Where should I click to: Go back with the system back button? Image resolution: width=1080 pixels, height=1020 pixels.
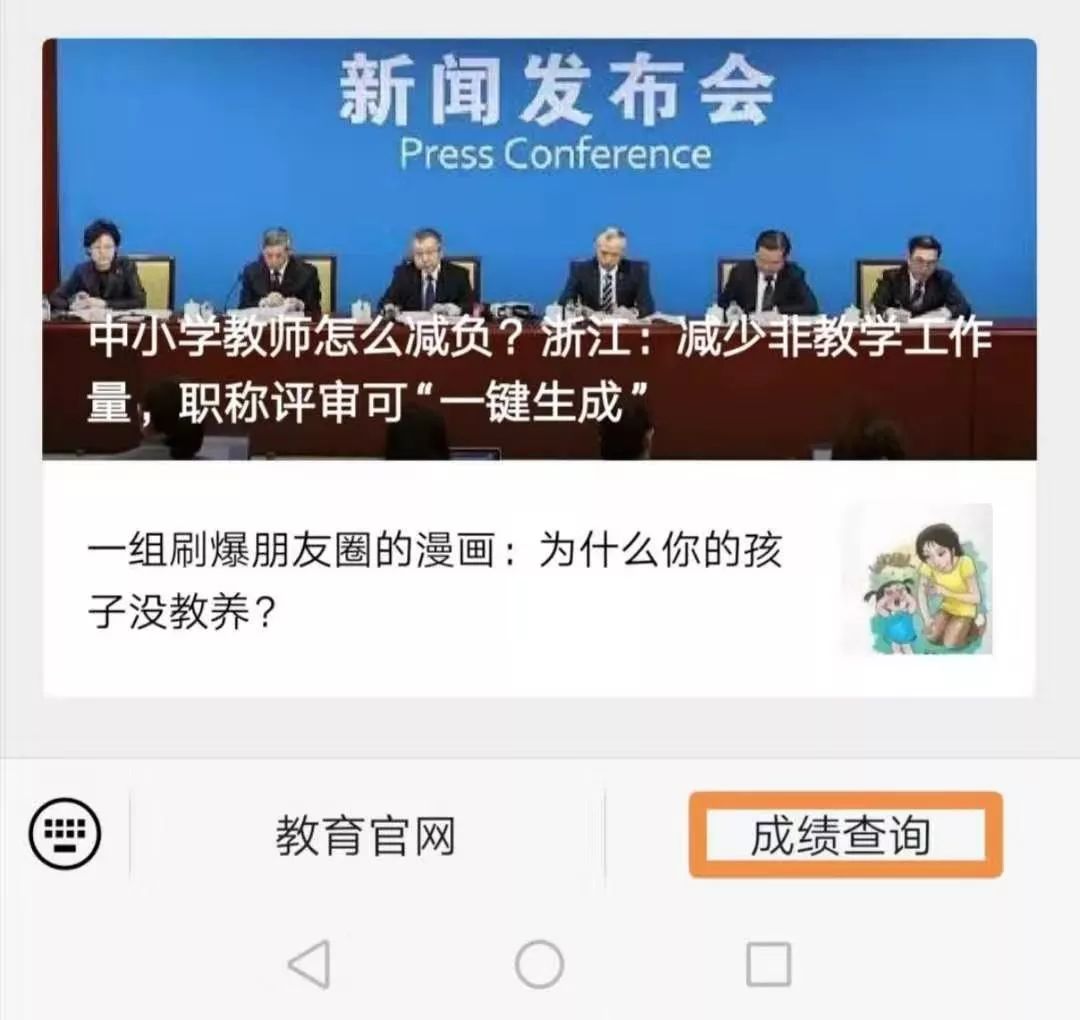coord(309,964)
